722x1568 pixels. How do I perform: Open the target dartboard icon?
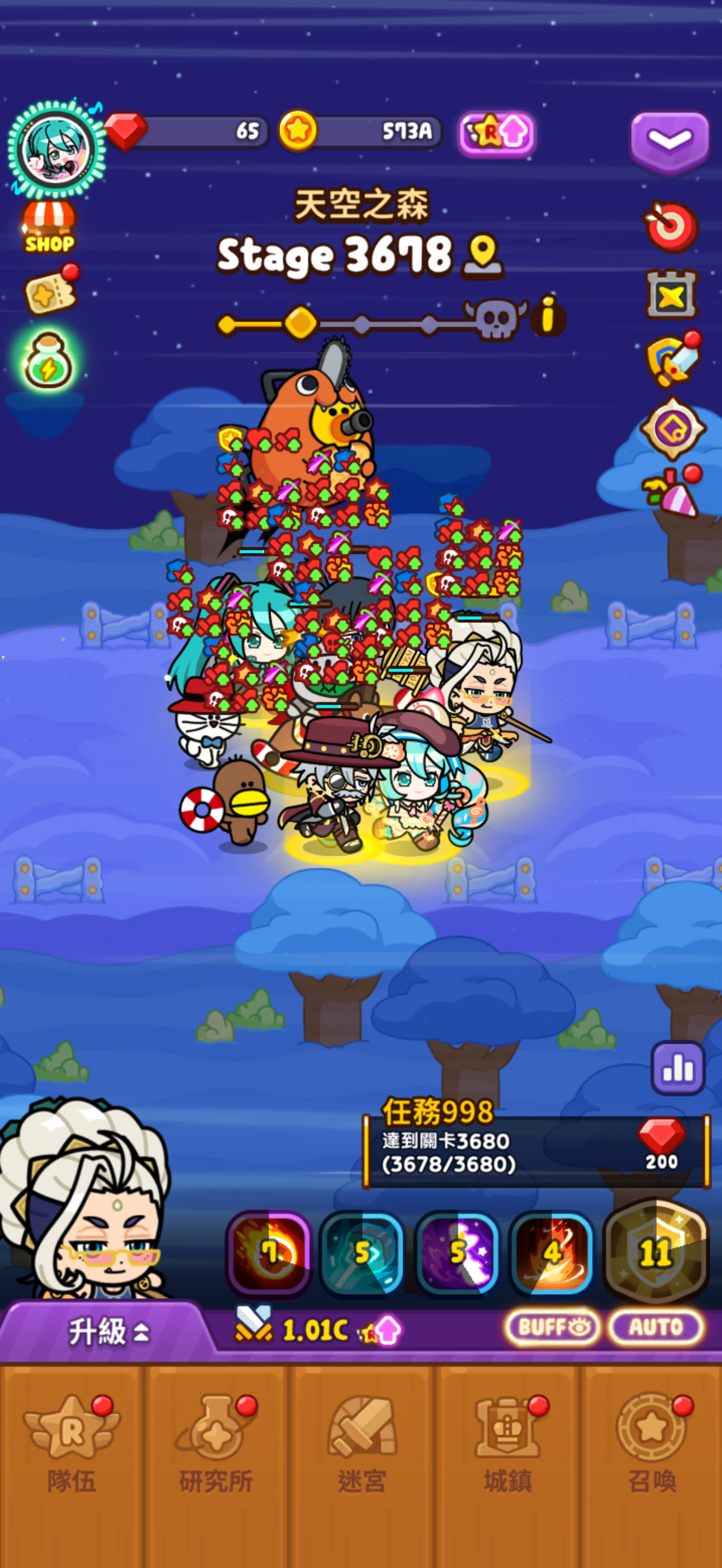(671, 226)
